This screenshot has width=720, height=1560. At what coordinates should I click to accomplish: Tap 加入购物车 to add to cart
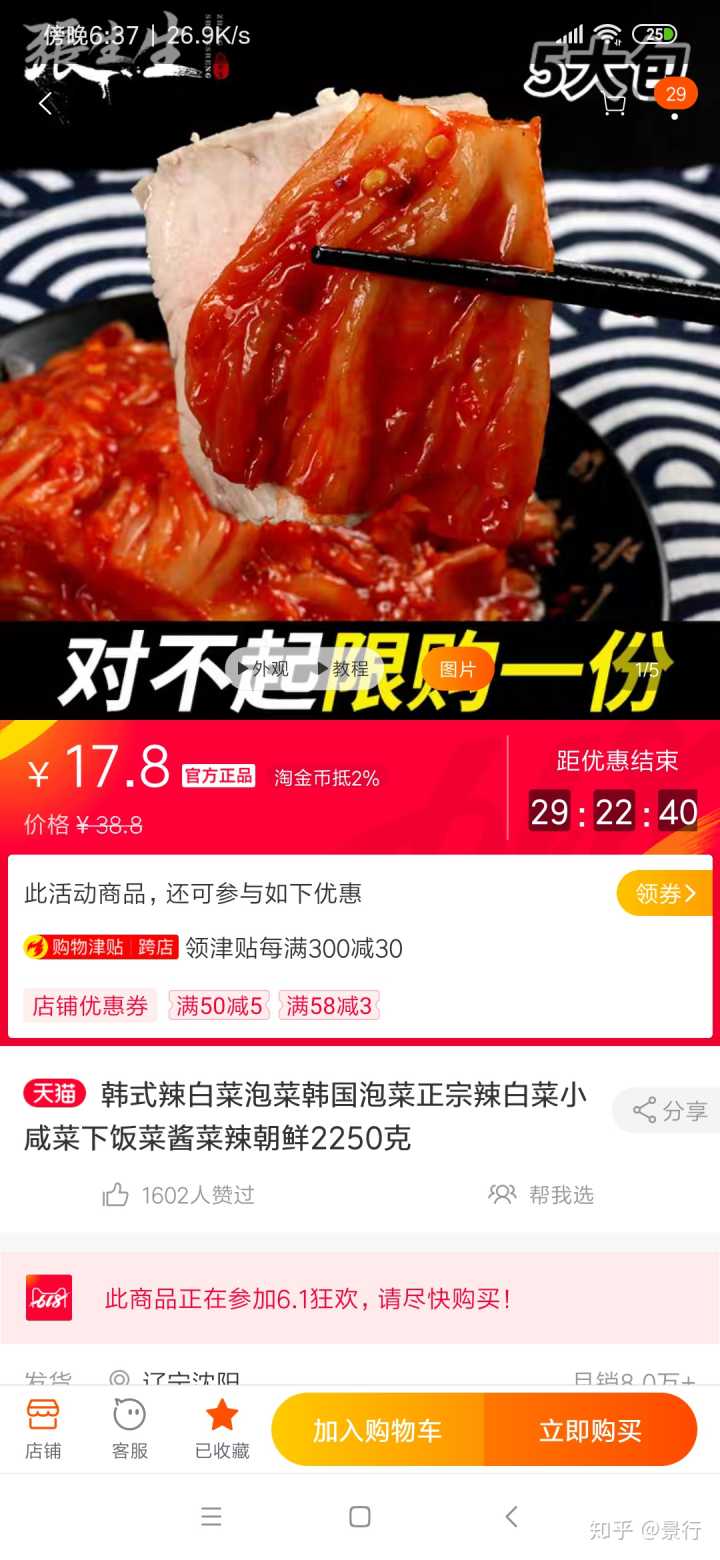(377, 1430)
